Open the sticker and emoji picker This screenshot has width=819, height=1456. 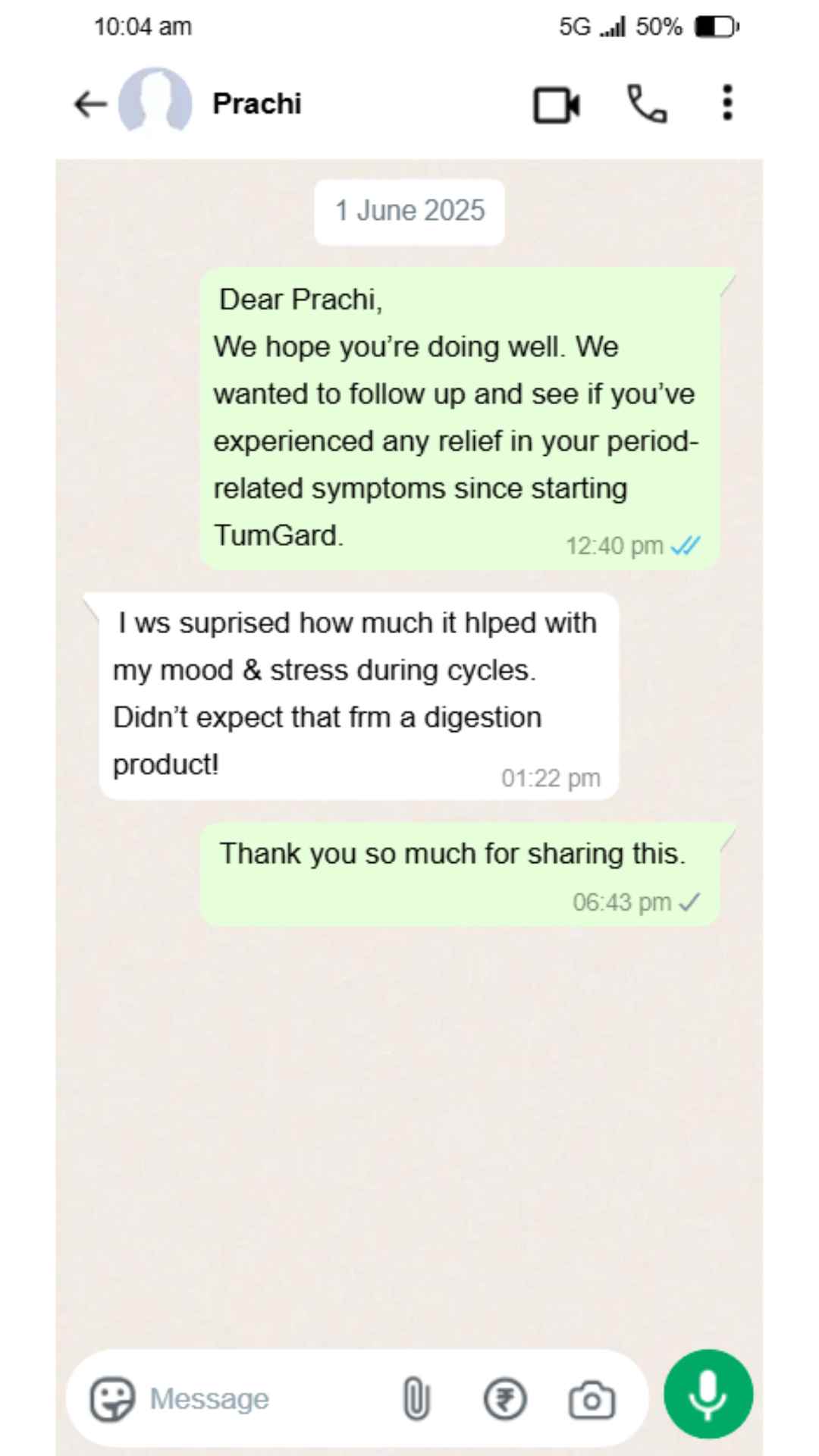[x=113, y=1399]
